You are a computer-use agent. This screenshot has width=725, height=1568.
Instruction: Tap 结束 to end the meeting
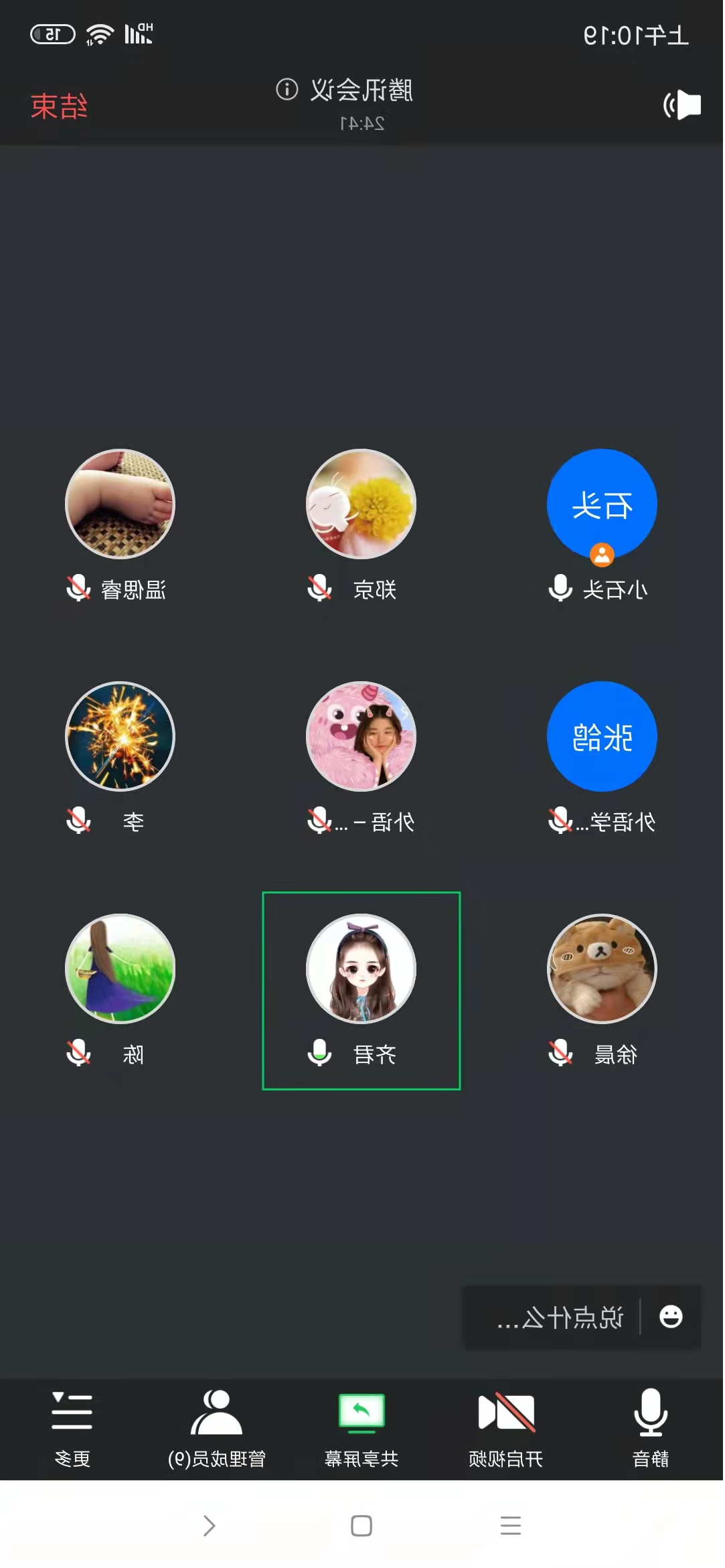tap(59, 106)
